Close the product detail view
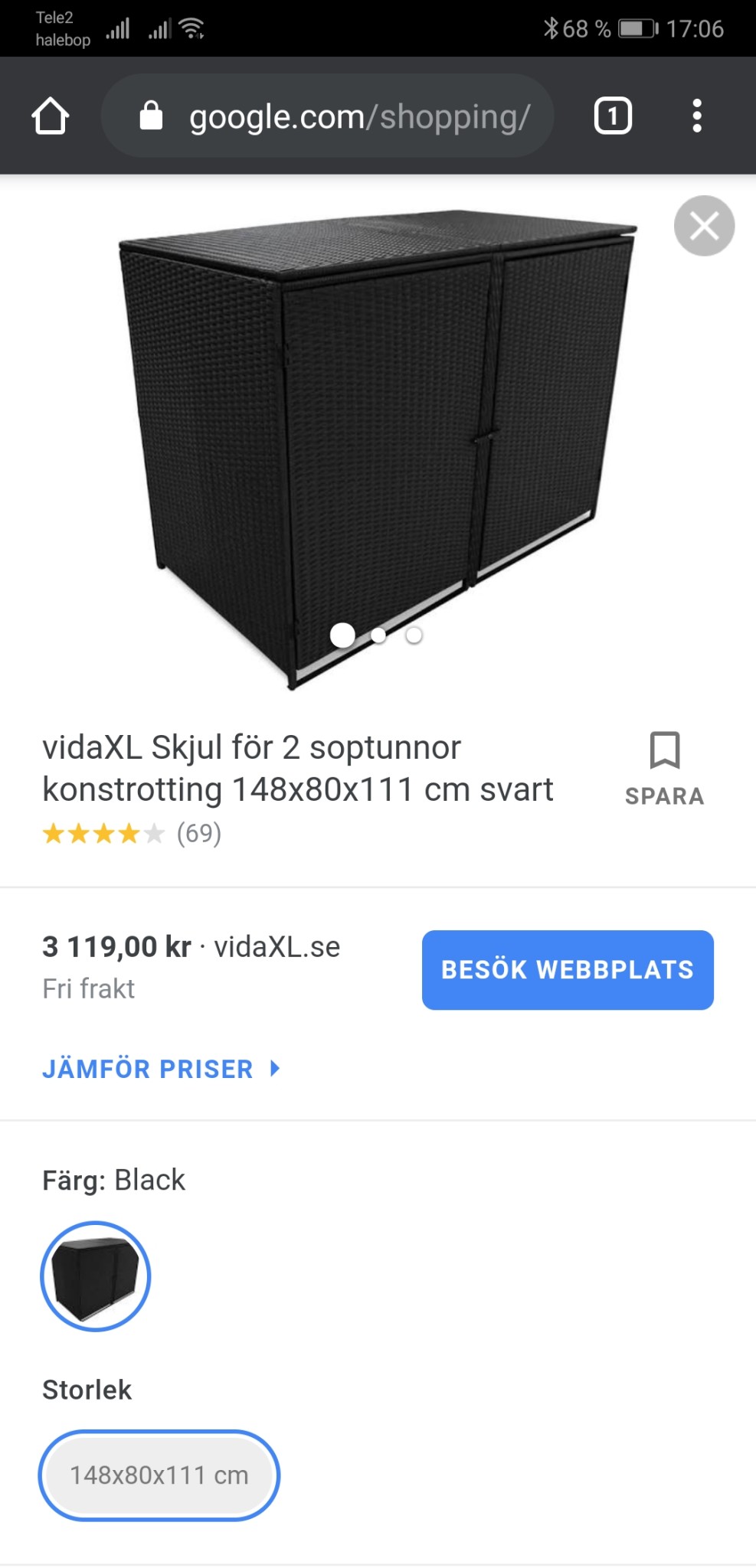756x1568 pixels. pos(704,226)
